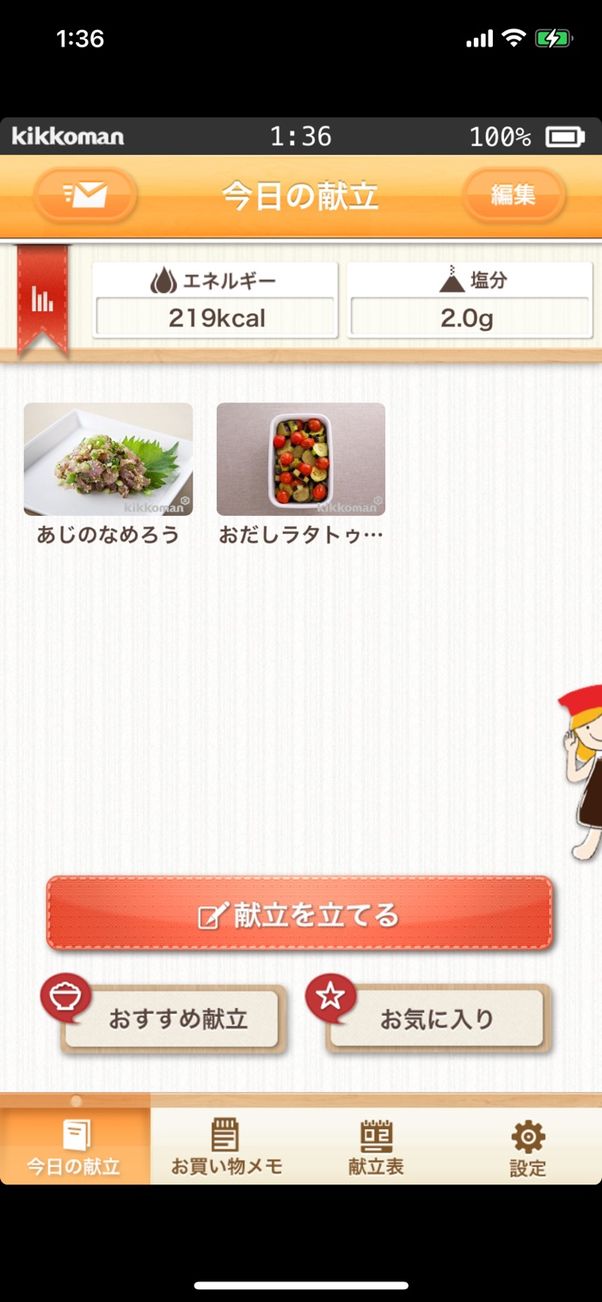Switch to the 献立表 tab
The width and height of the screenshot is (602, 1302).
click(x=376, y=1146)
